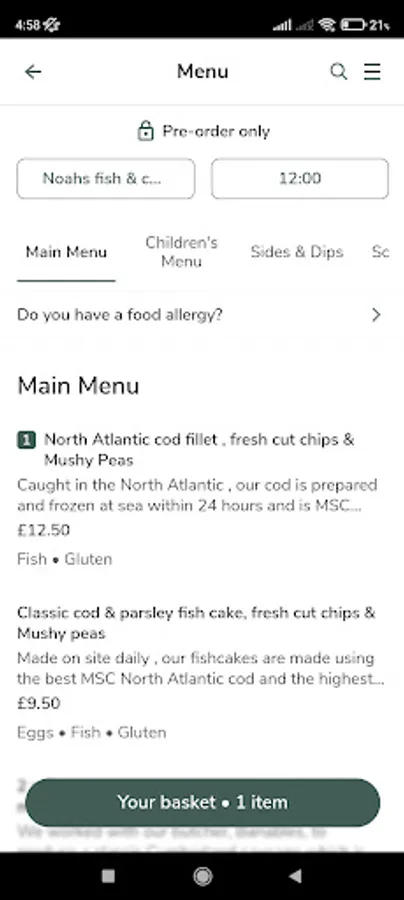Switch to the Children's Menu tab
This screenshot has height=900, width=404.
click(181, 252)
